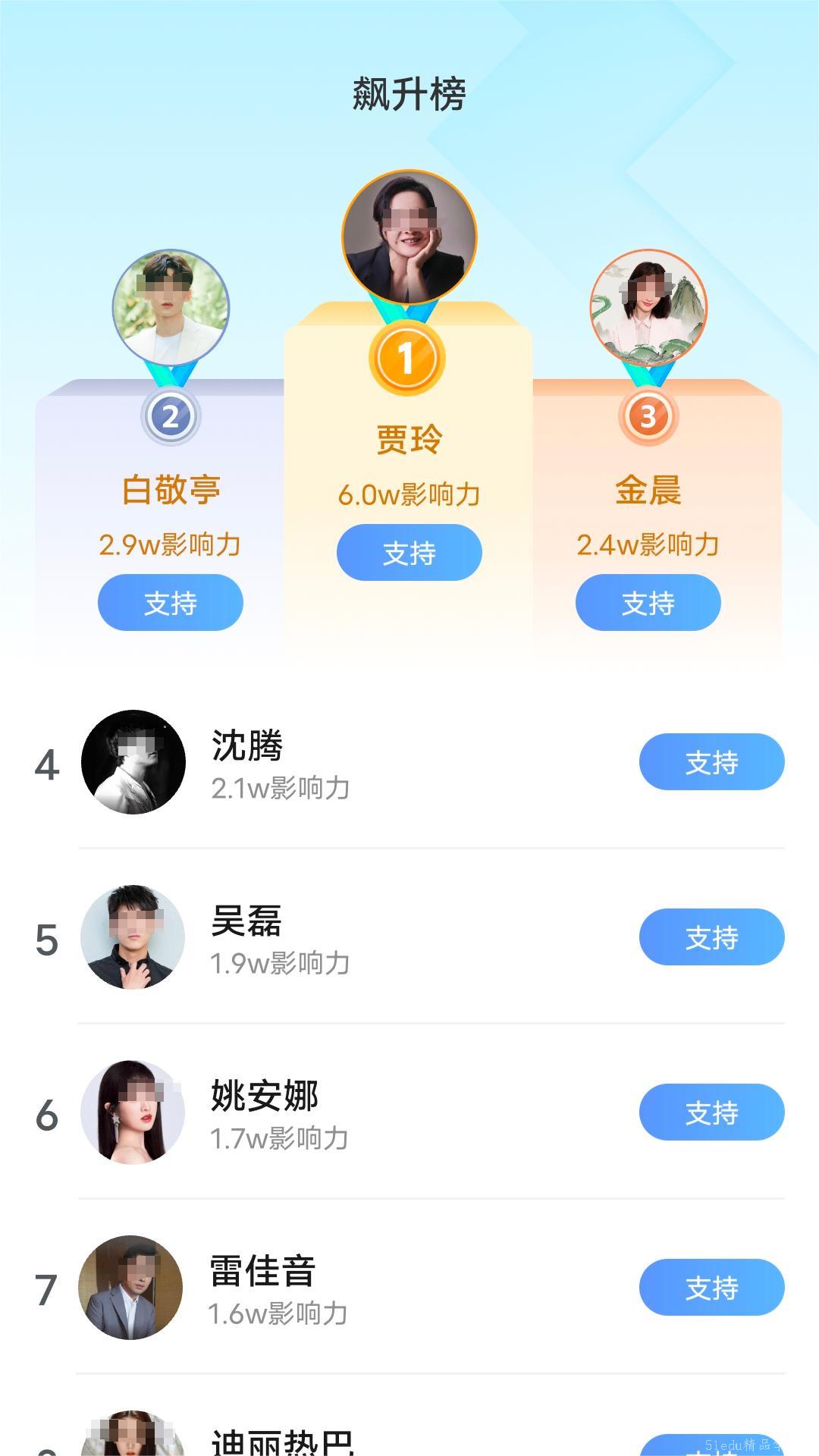Screen dimensions: 819x1456
Task: Support 雷佳音 using his 支持 button
Action: 712,1288
